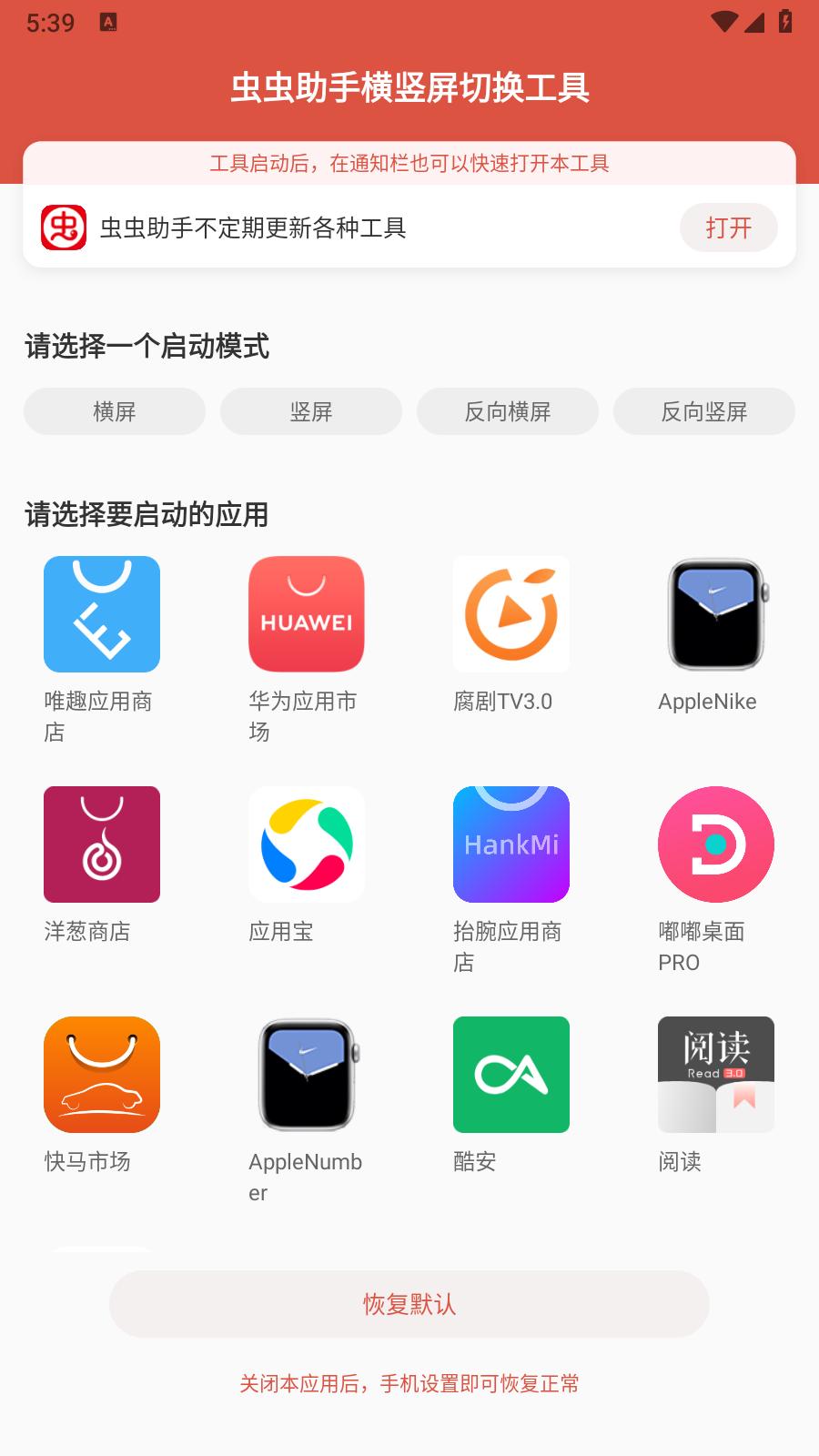This screenshot has height=1456, width=819.
Task: Open 嘟嘟桌面PRO pink icon
Action: point(716,844)
